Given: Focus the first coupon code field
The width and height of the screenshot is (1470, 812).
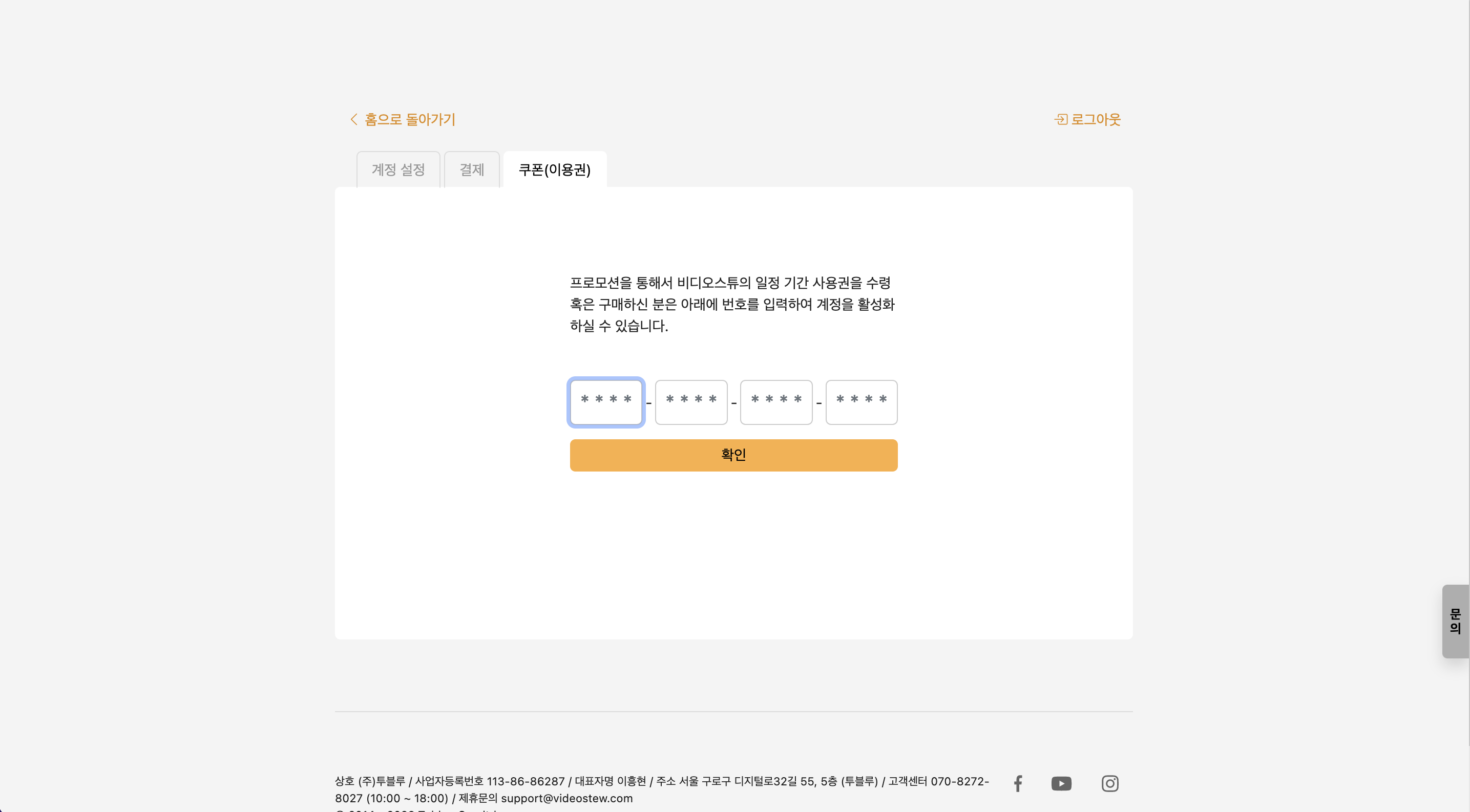Looking at the screenshot, I should point(605,402).
